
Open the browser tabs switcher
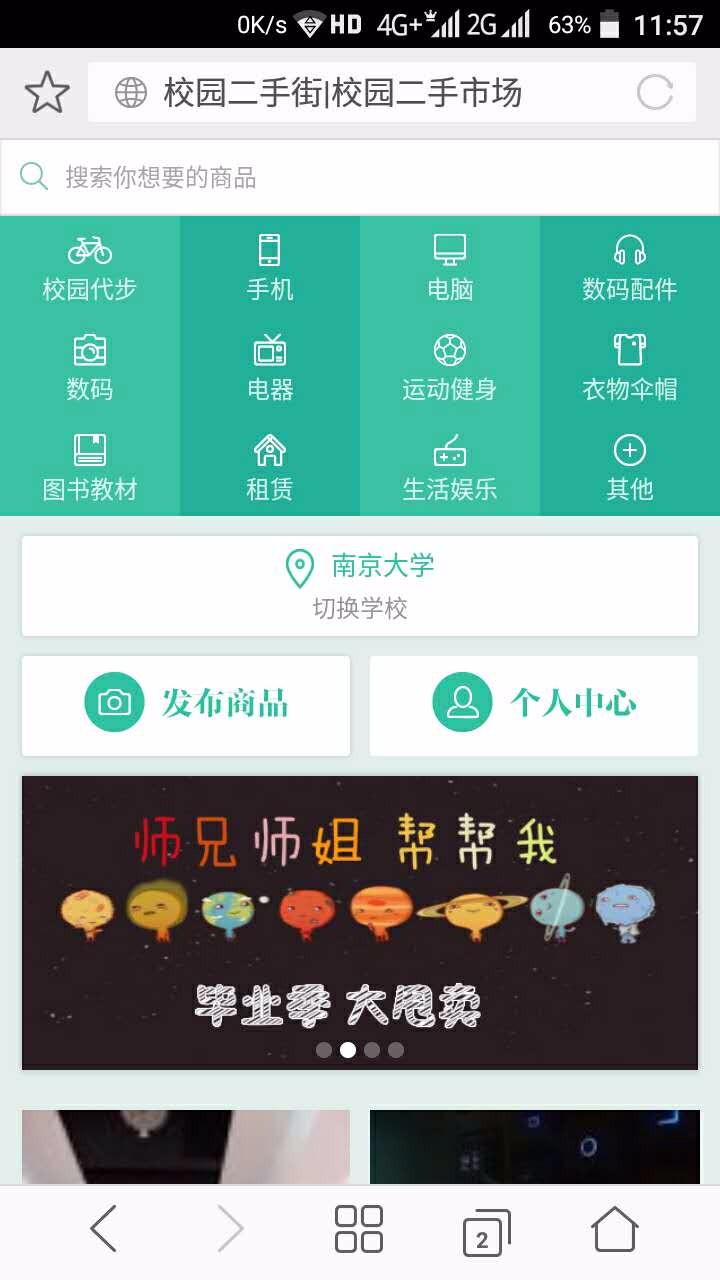[x=486, y=1231]
